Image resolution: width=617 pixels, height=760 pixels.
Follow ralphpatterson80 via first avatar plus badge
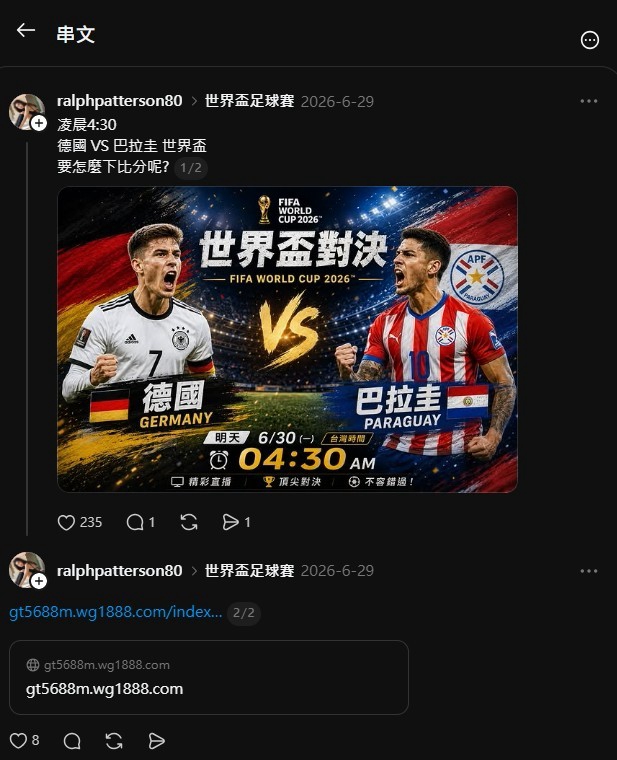coord(39,123)
